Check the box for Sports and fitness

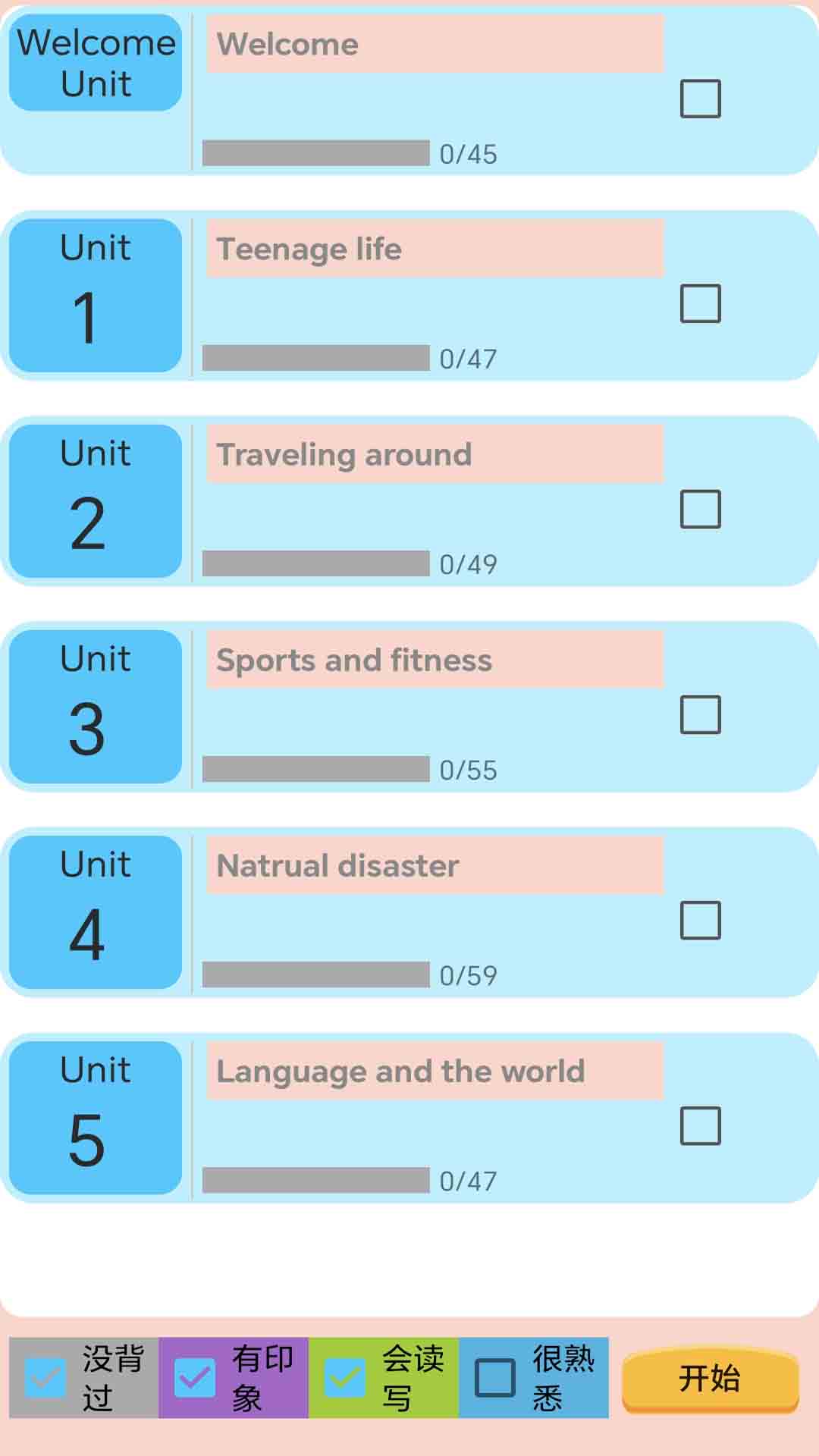[699, 714]
